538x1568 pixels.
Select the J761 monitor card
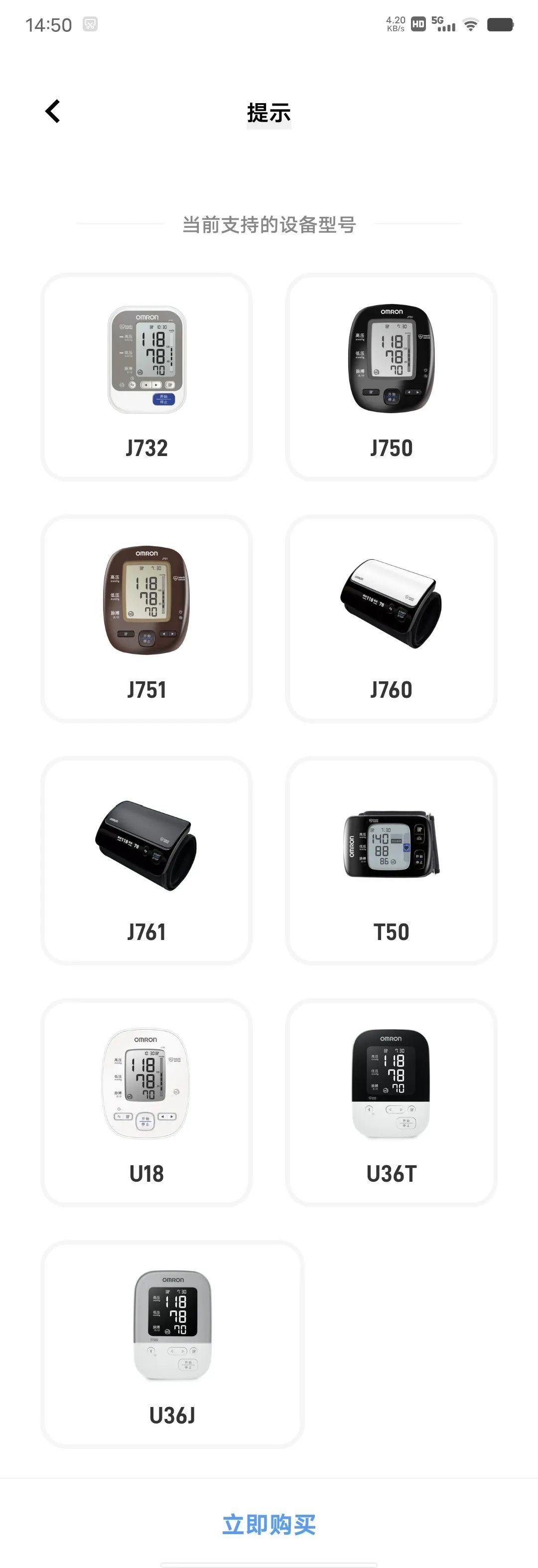(x=146, y=861)
